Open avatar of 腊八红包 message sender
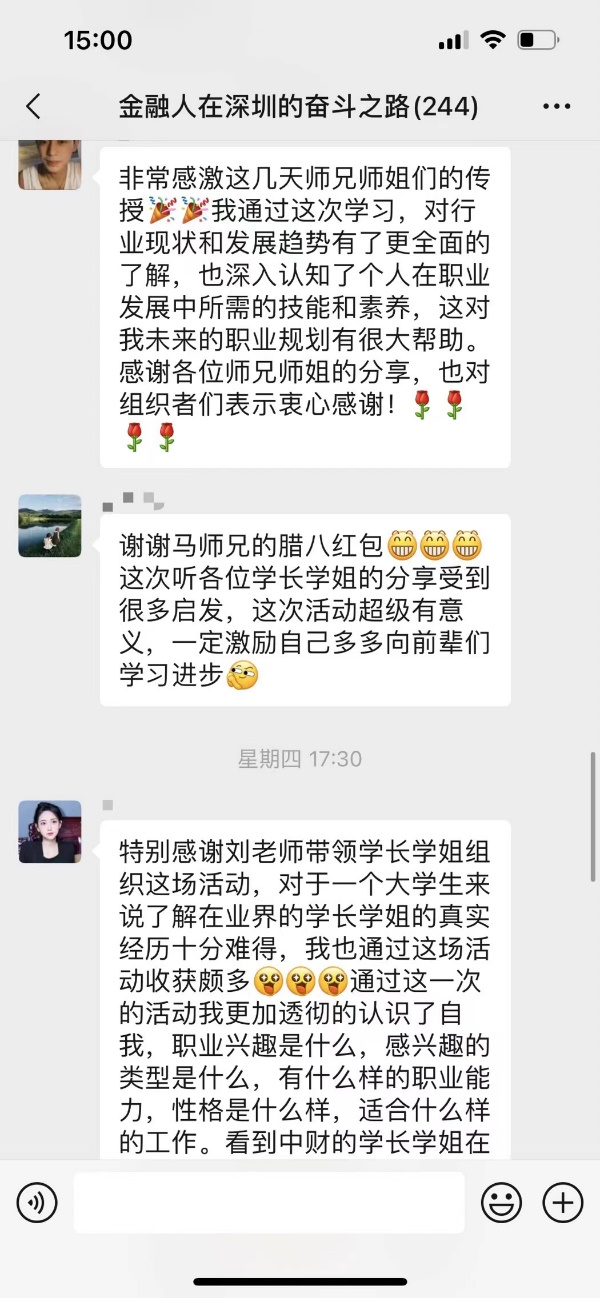Screen dimensions: 600x1298 [50, 525]
